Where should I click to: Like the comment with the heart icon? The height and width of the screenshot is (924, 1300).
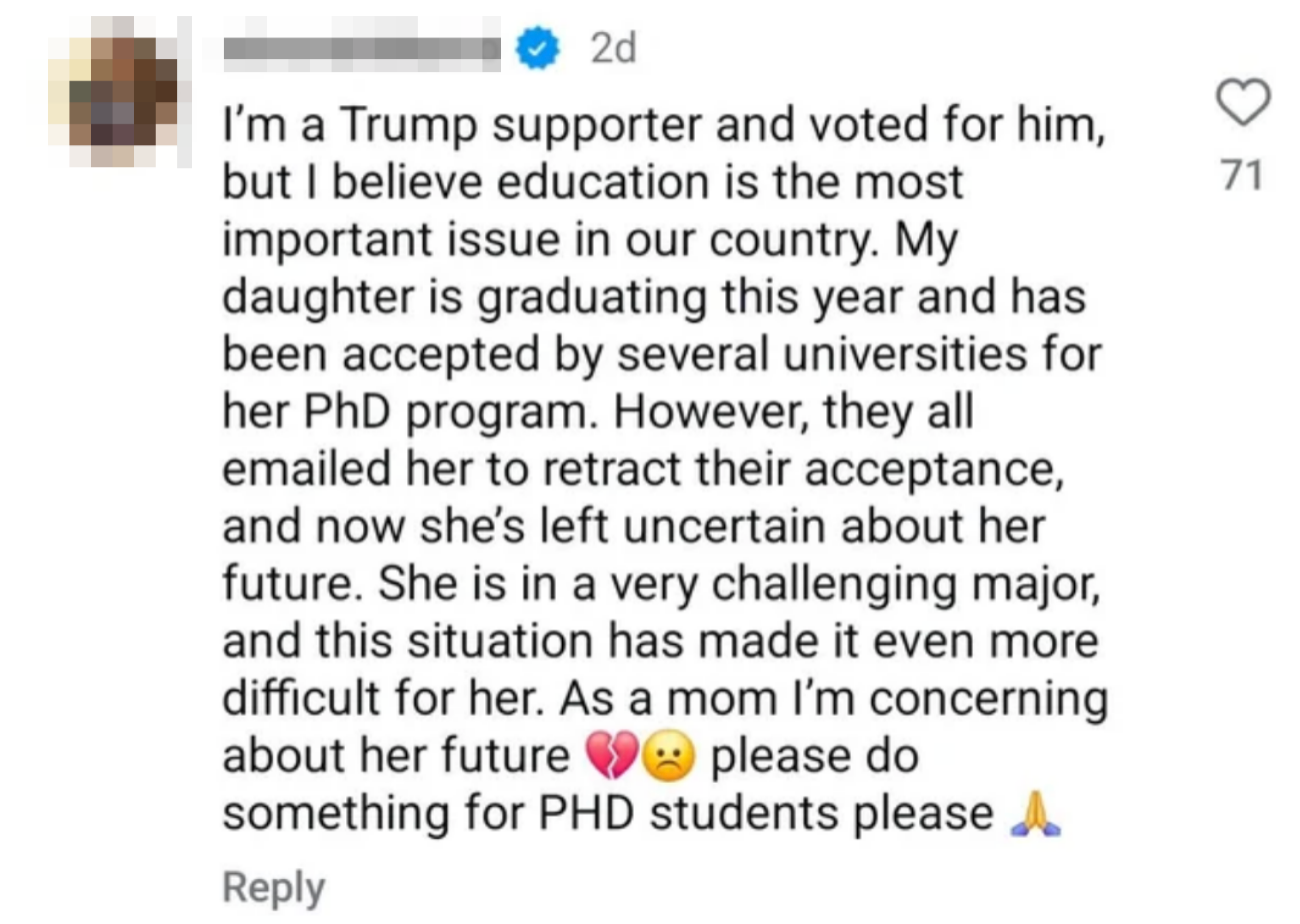pos(1245,103)
